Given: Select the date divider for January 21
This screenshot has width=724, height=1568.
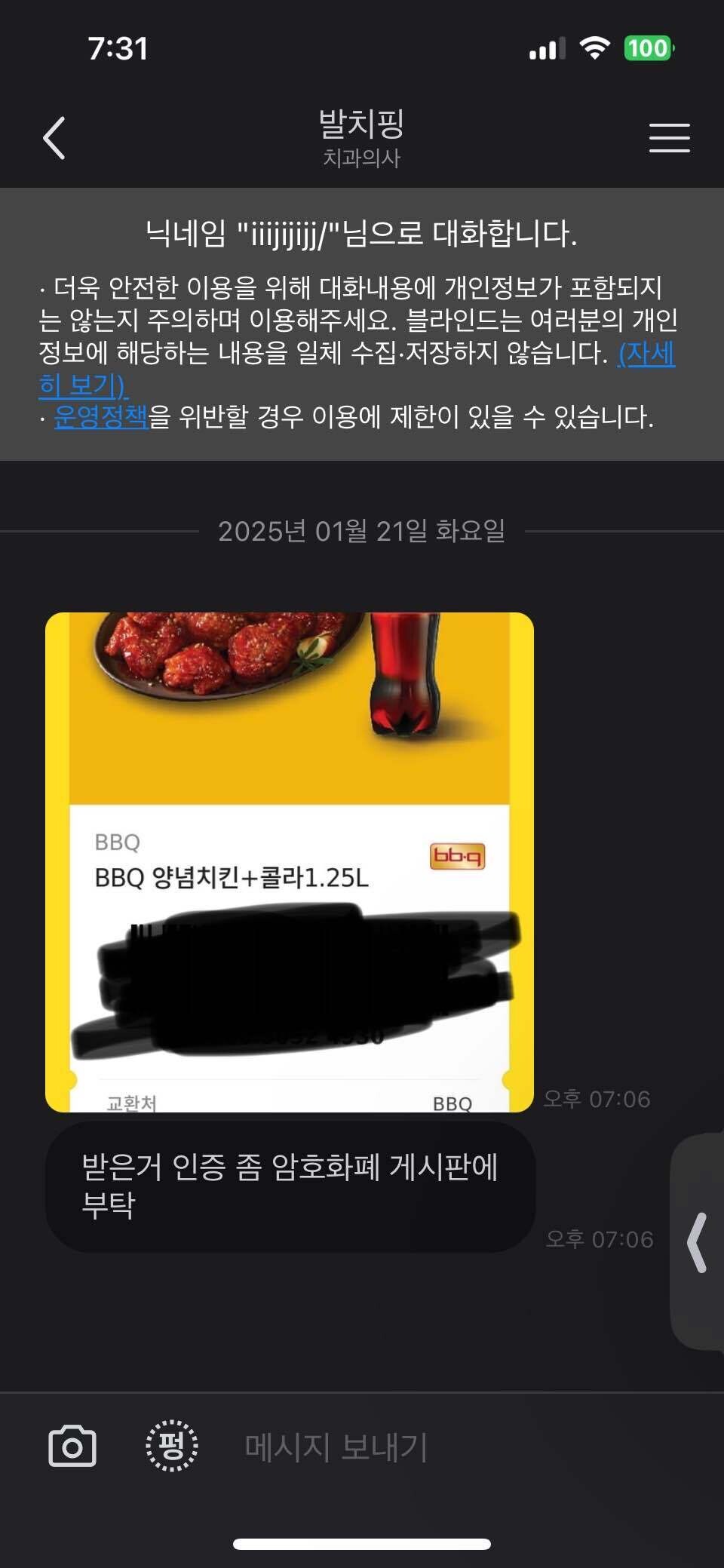Looking at the screenshot, I should [362, 533].
